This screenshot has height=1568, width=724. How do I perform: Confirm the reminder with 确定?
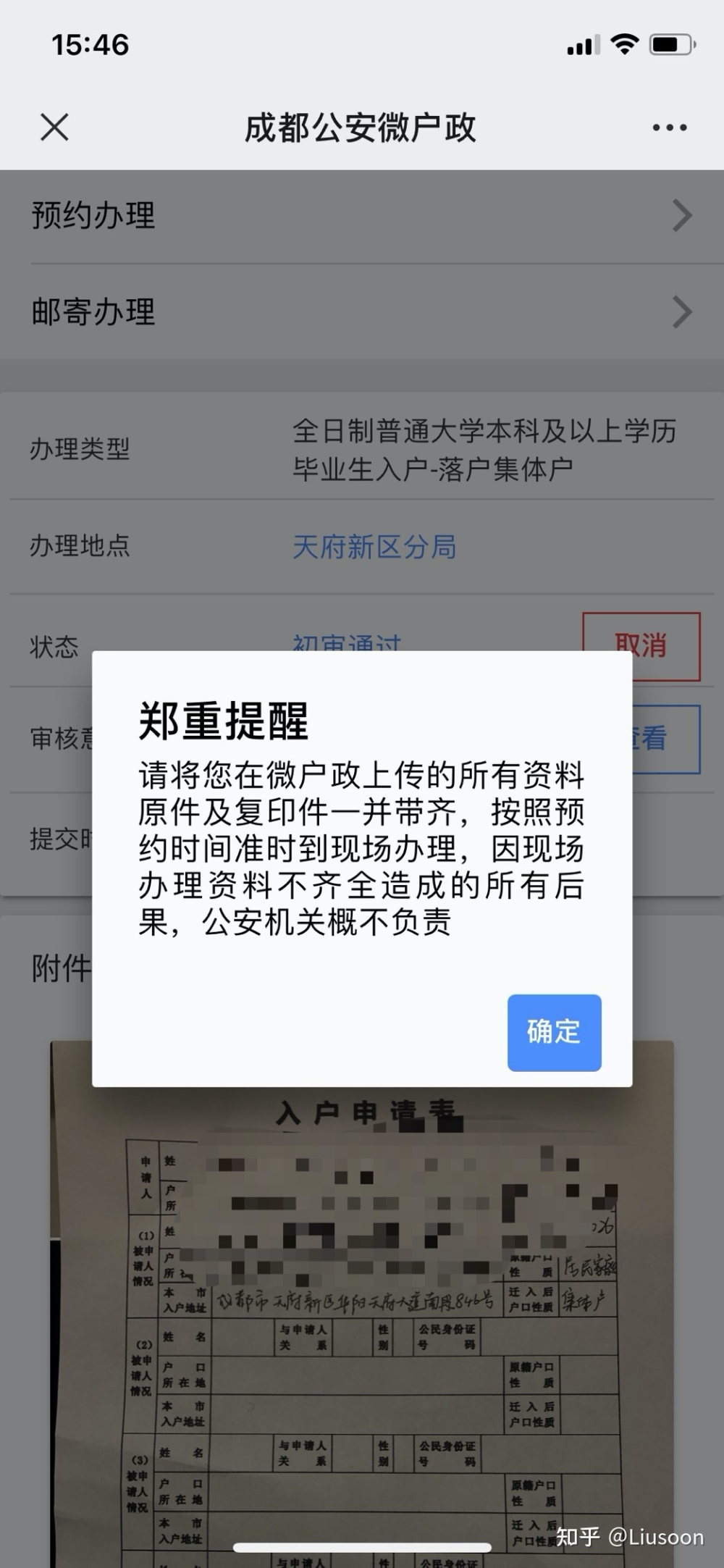click(554, 1032)
